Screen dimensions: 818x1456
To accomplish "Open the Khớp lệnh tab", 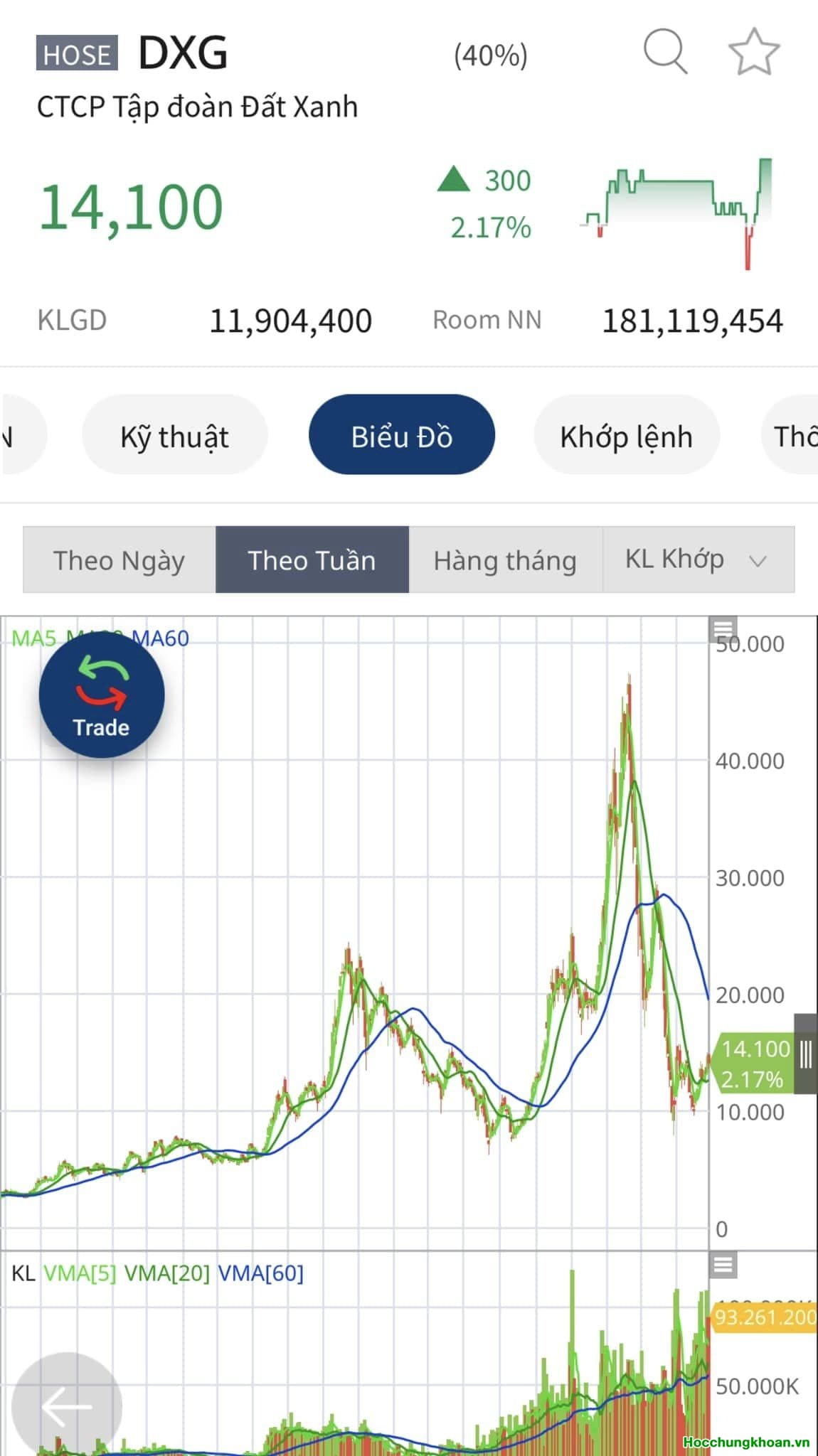I will [627, 435].
